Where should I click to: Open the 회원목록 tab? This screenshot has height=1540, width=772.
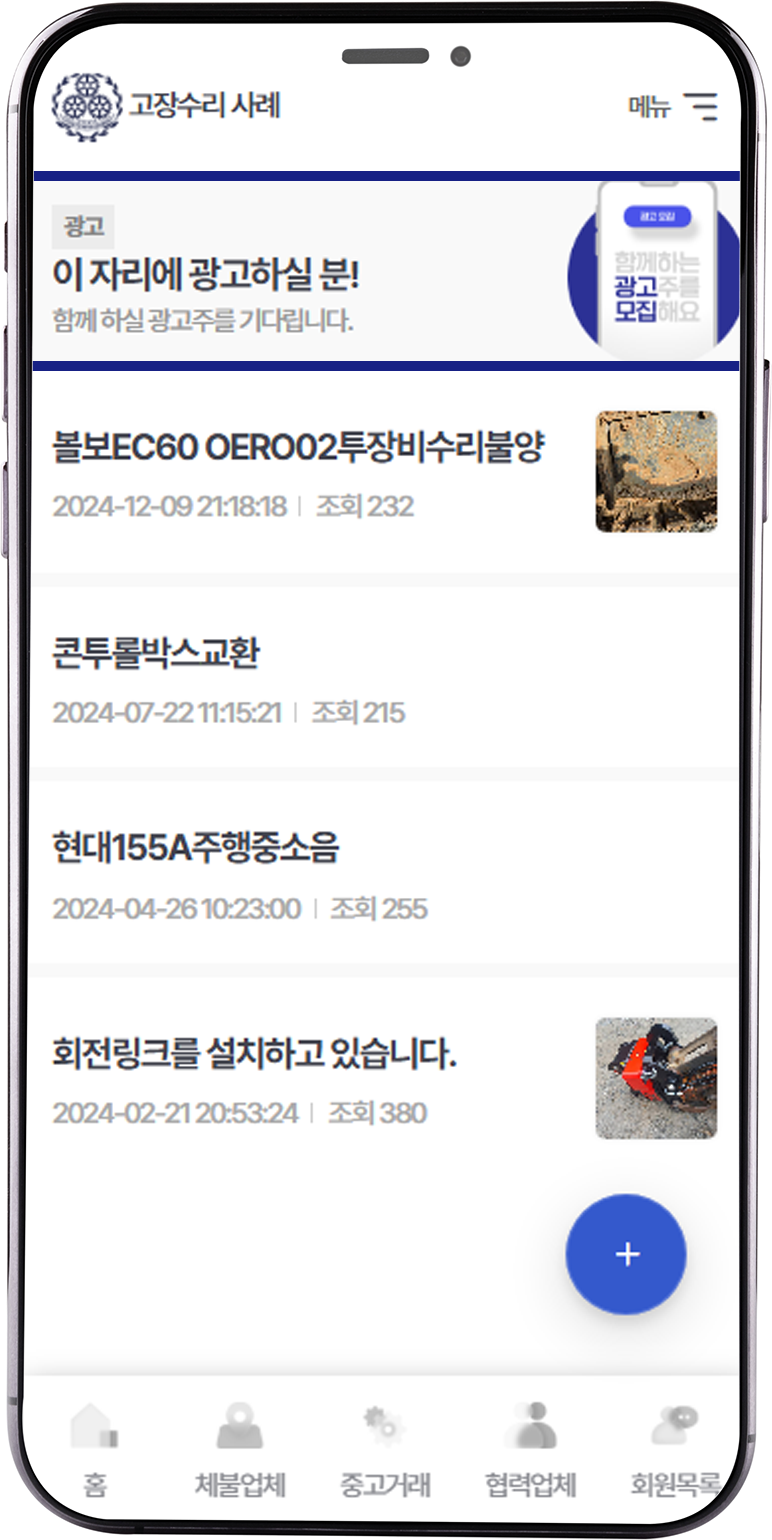click(x=674, y=1450)
